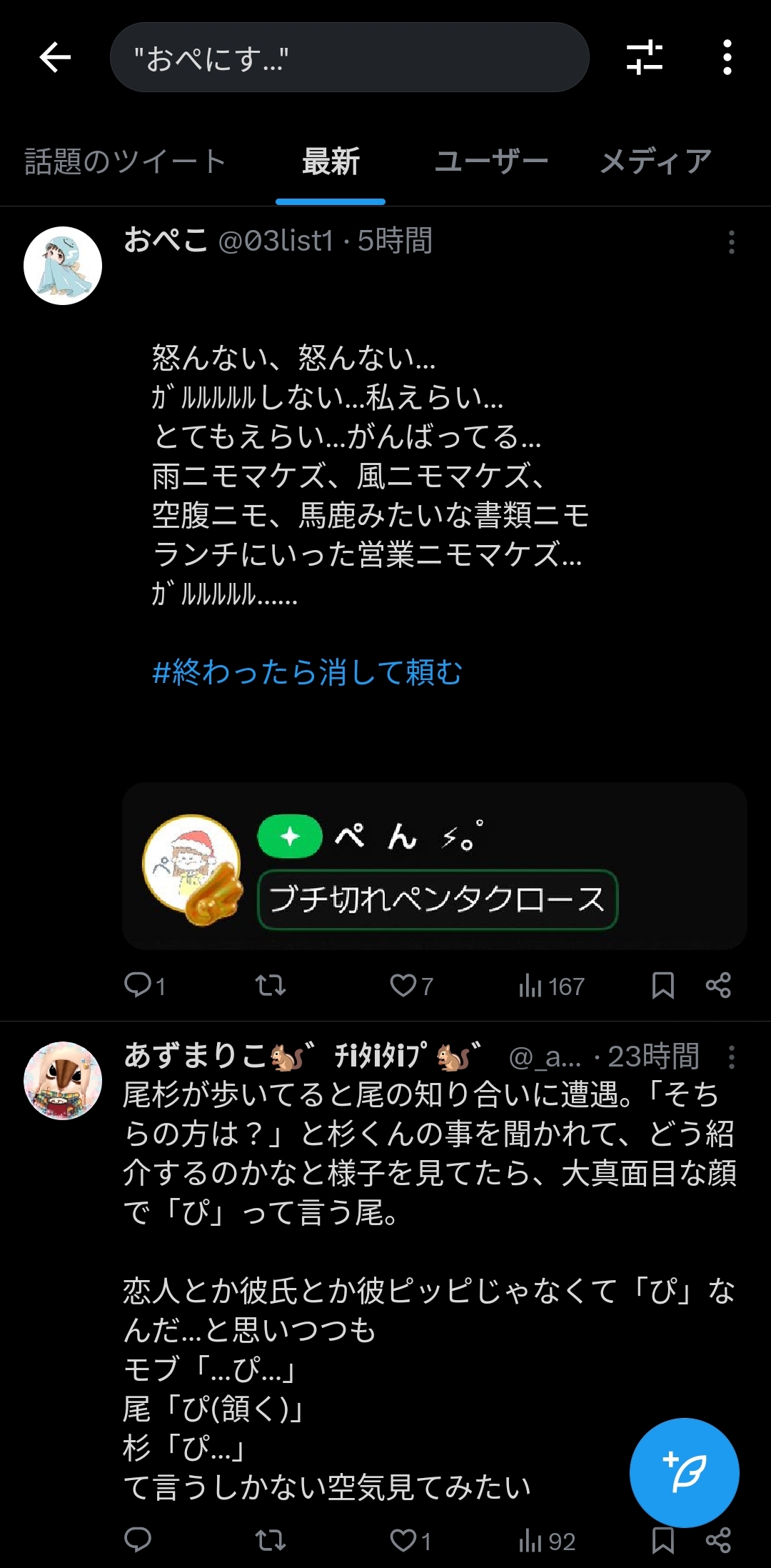The image size is (771, 1568).
Task: Retweet あずまりこ's tweet
Action: (271, 1540)
